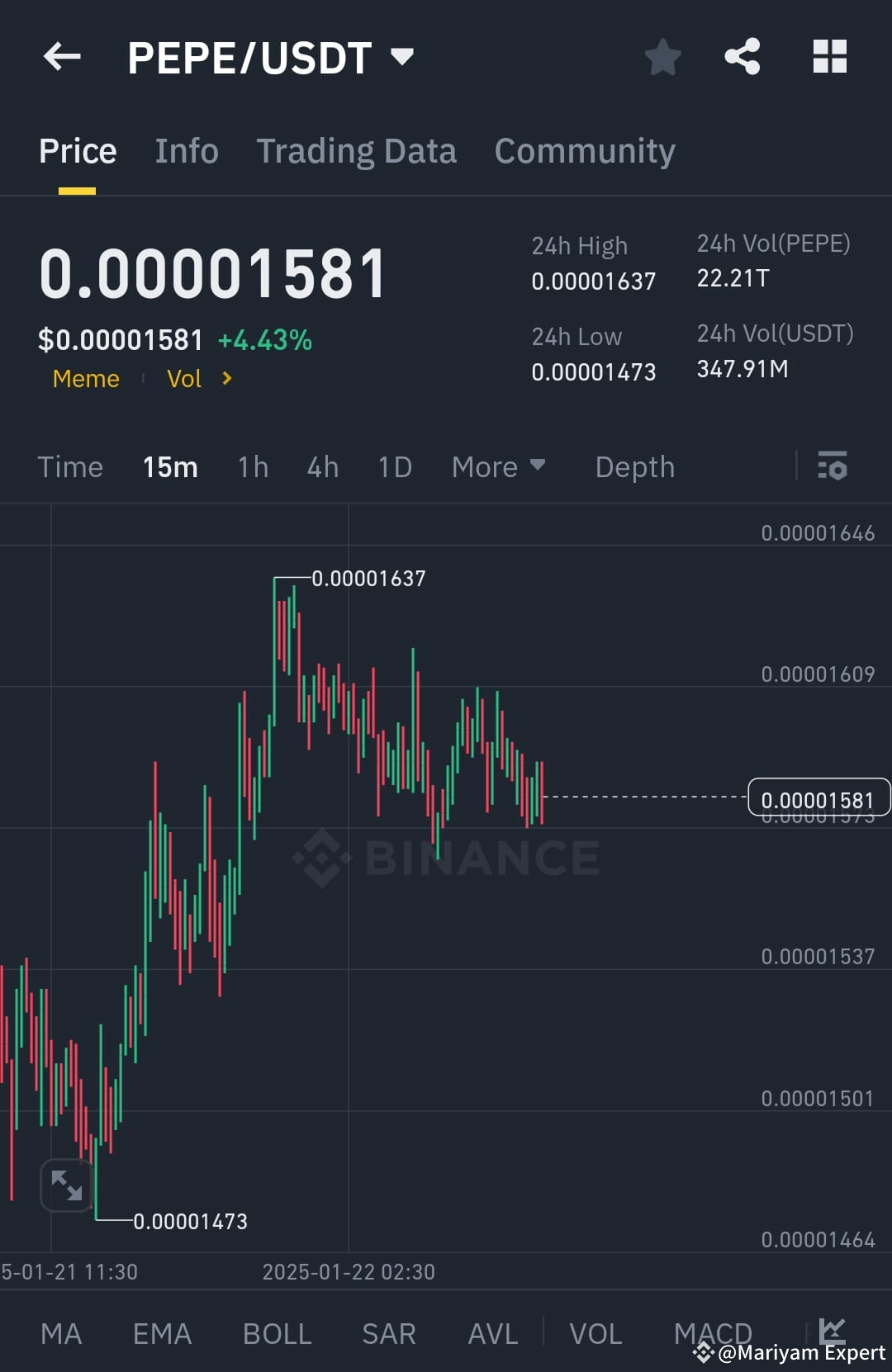Switch to the Trading Data tab

[357, 150]
